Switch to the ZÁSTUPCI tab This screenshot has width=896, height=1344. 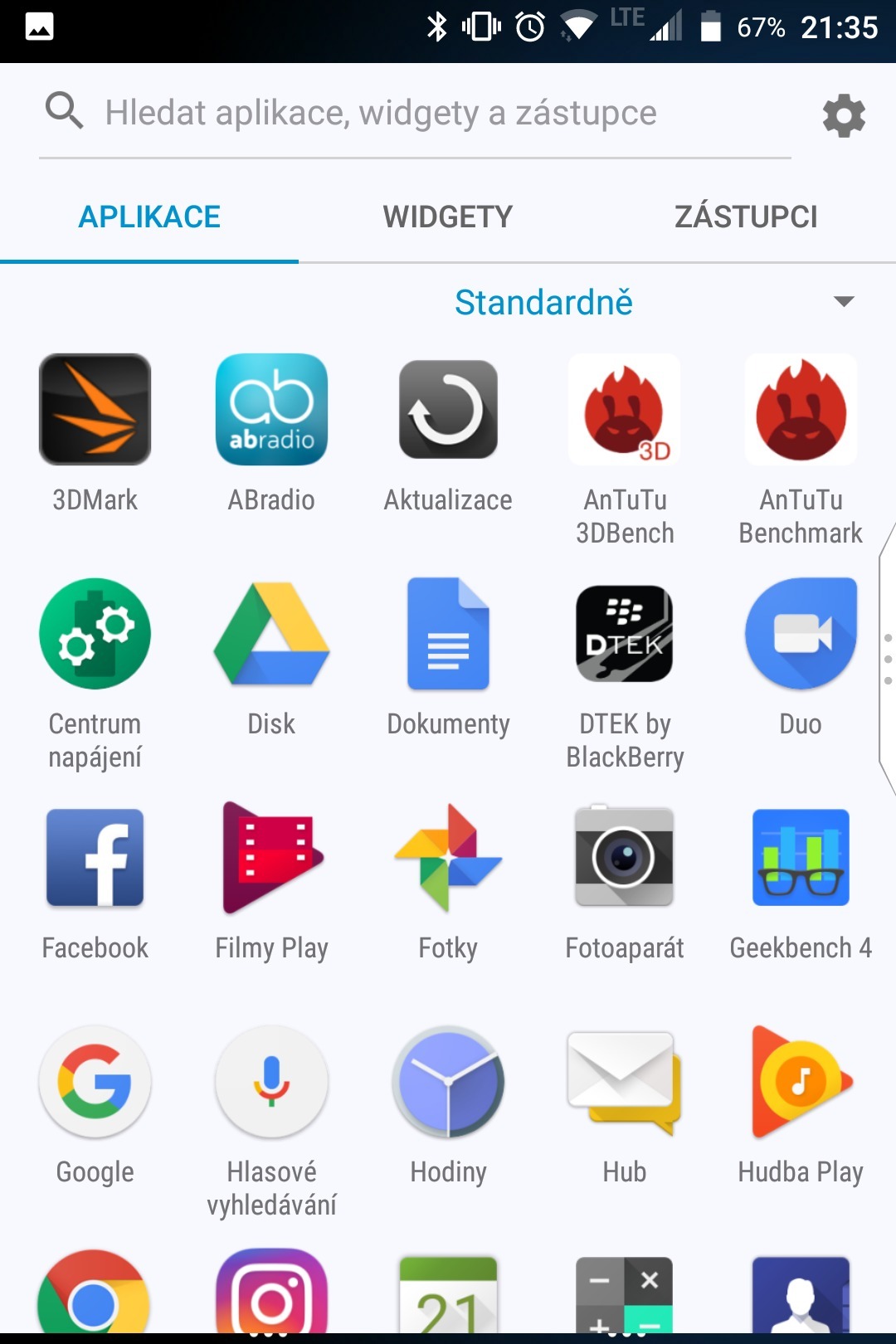click(745, 216)
